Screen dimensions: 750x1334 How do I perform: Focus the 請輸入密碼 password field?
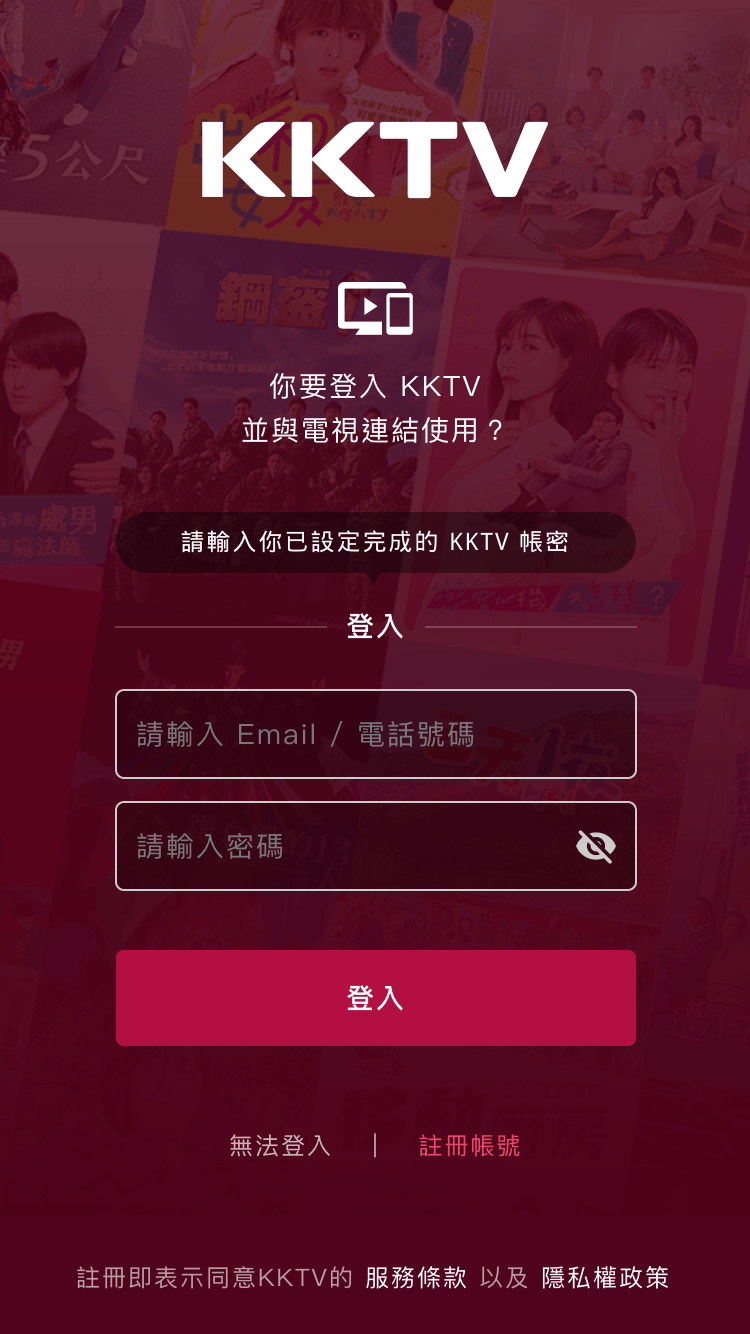click(340, 846)
